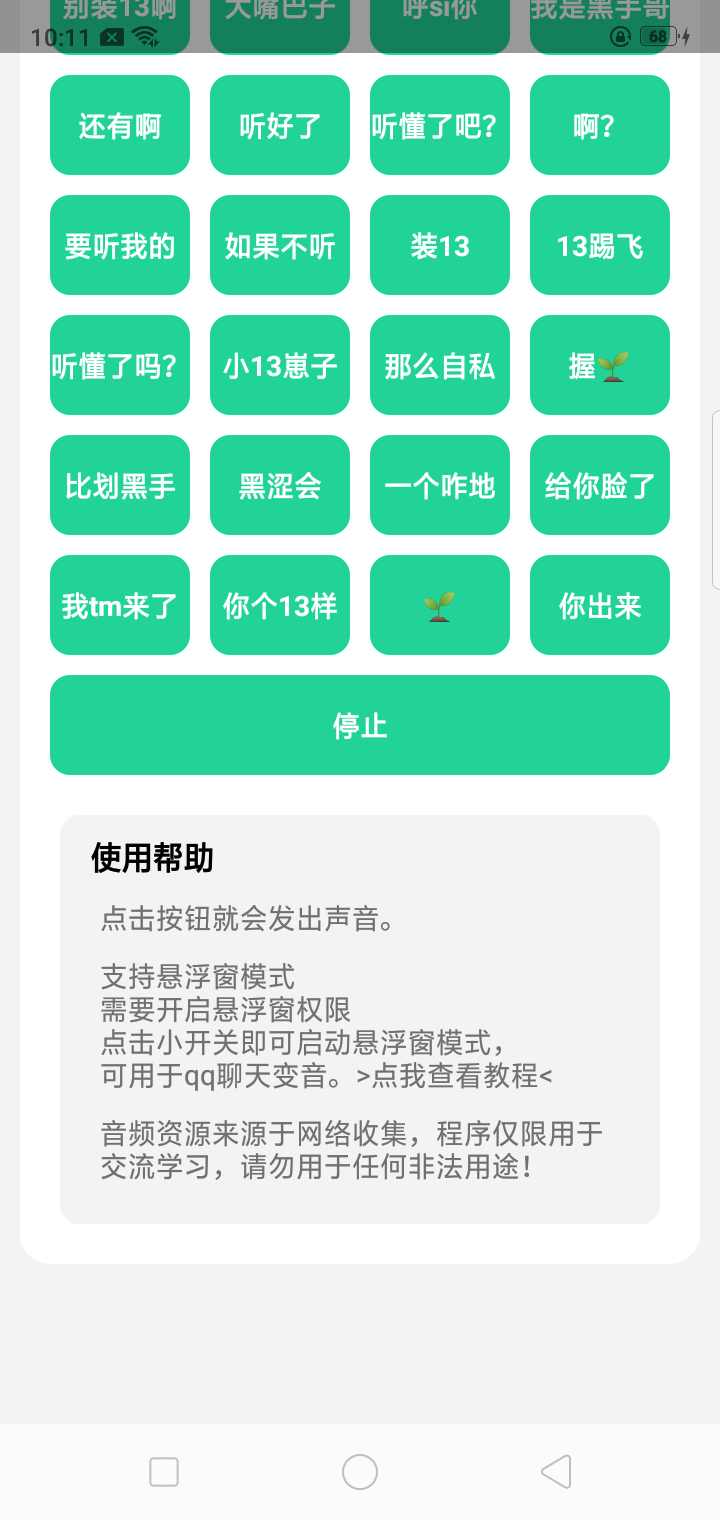Trigger the 一个咋地 sound clip
This screenshot has height=1520, width=720.
tap(440, 485)
